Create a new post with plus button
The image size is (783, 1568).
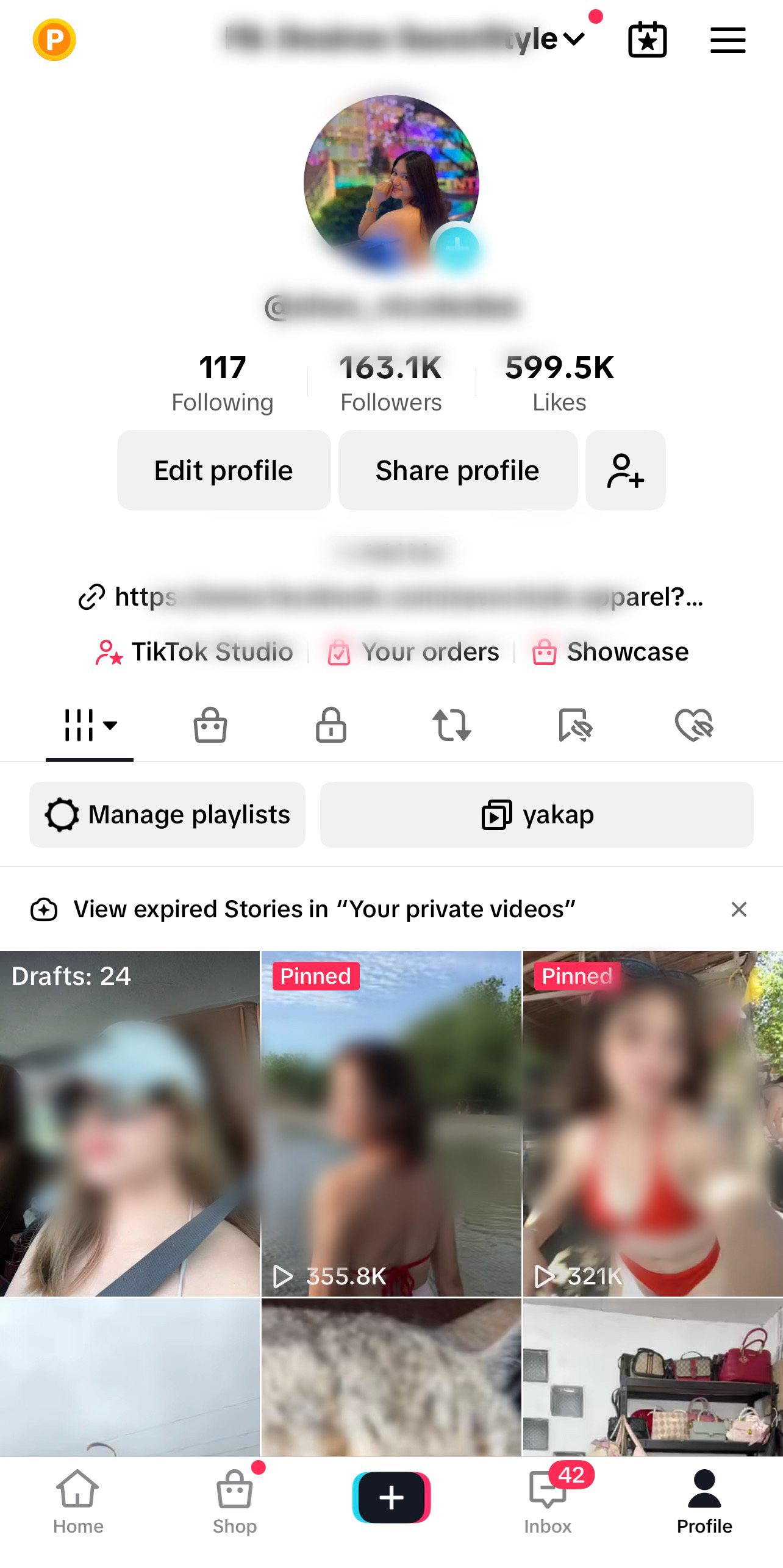coord(391,1497)
